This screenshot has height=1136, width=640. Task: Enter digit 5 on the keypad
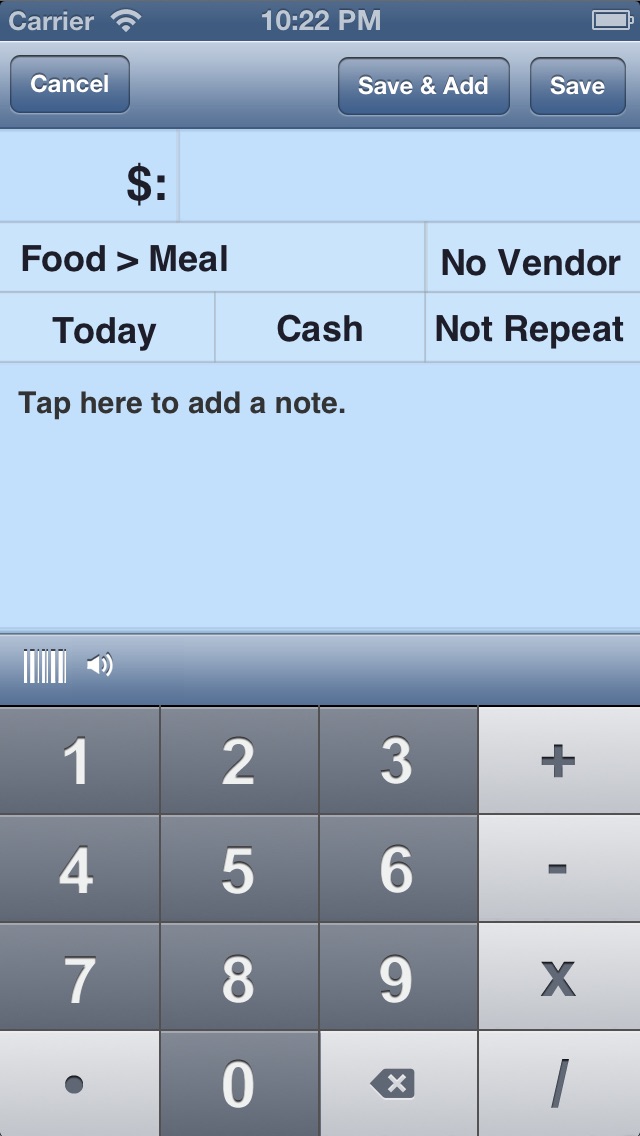[x=239, y=868]
